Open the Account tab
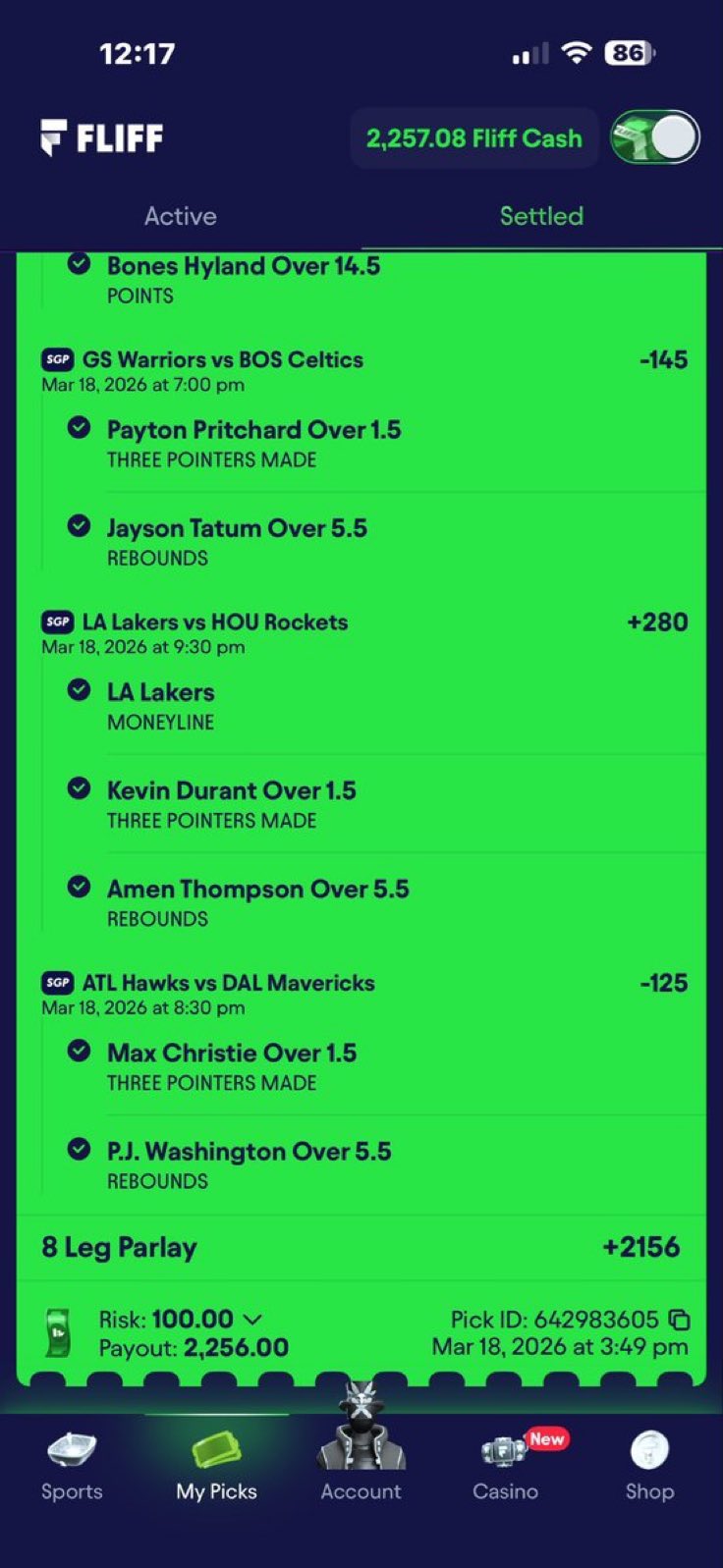Image resolution: width=723 pixels, height=1568 pixels. click(x=361, y=1467)
